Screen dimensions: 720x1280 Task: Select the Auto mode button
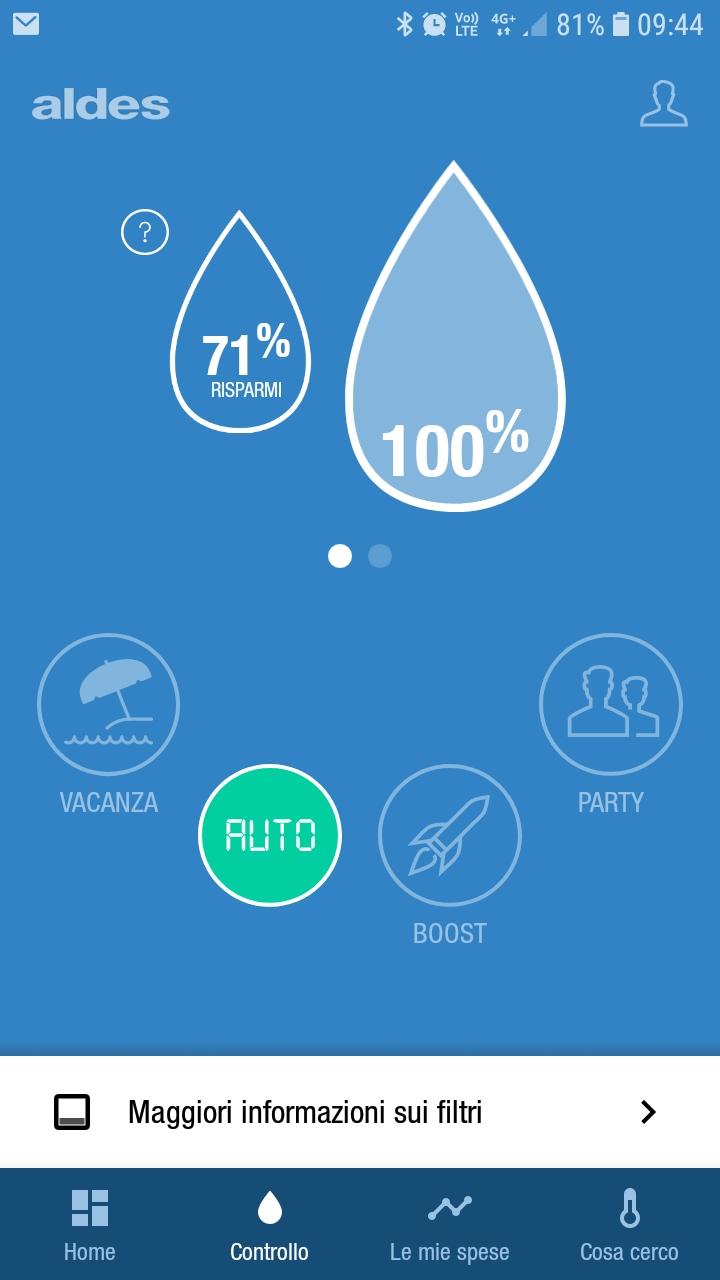click(270, 835)
